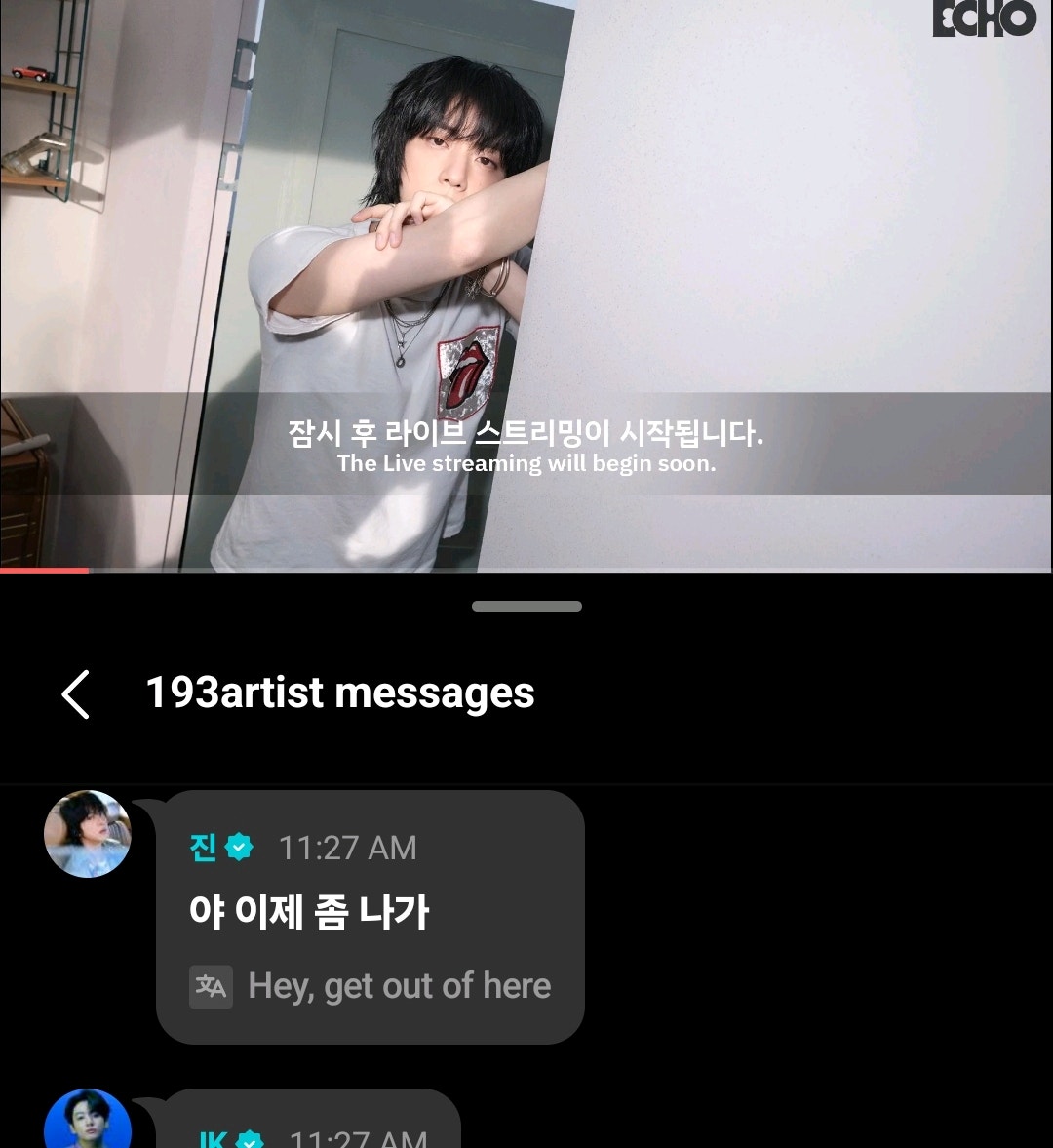Click the 11:27 AM timestamp on Jin's message
This screenshot has height=1148, width=1053.
tap(347, 848)
